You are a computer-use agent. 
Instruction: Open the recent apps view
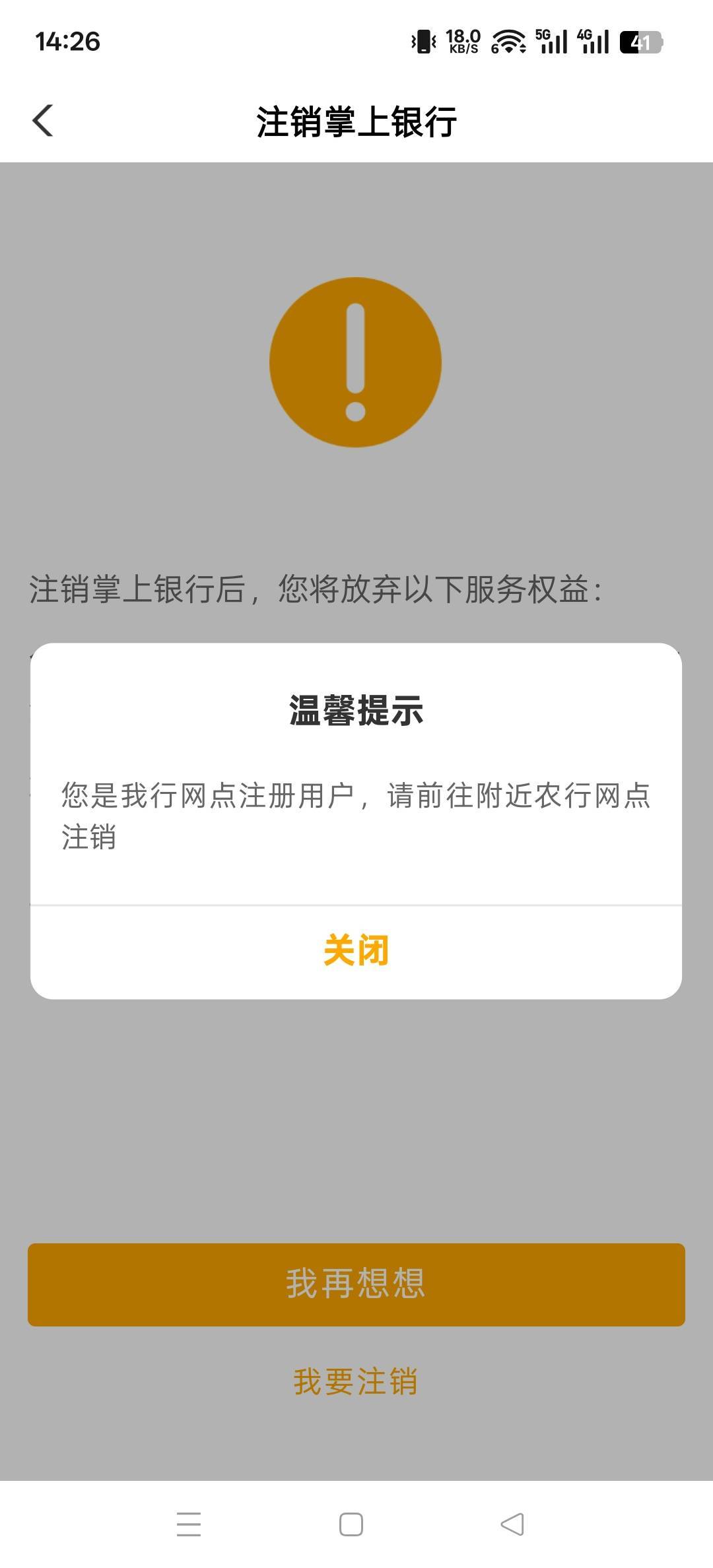189,1524
